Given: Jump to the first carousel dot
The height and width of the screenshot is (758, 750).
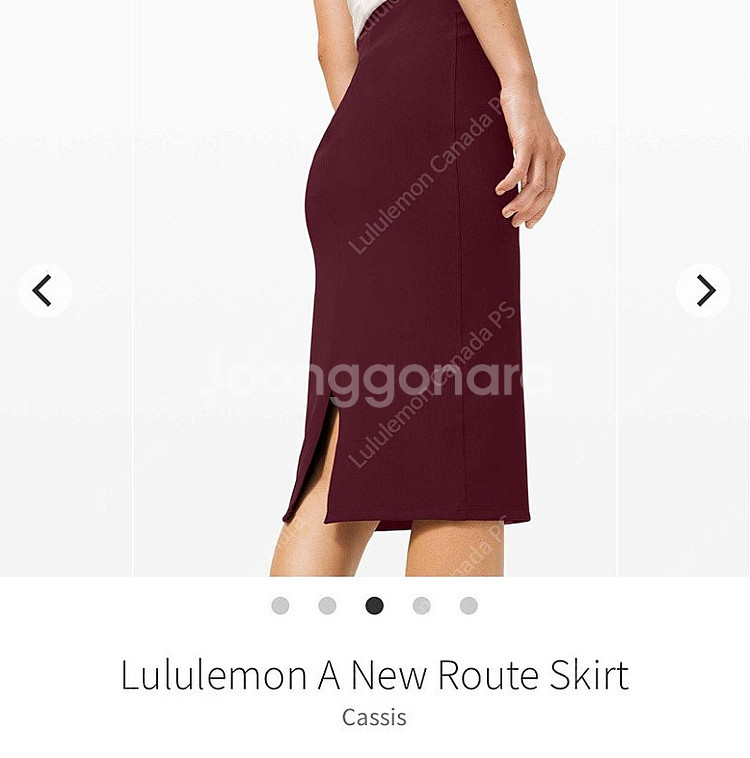Looking at the screenshot, I should (280, 605).
